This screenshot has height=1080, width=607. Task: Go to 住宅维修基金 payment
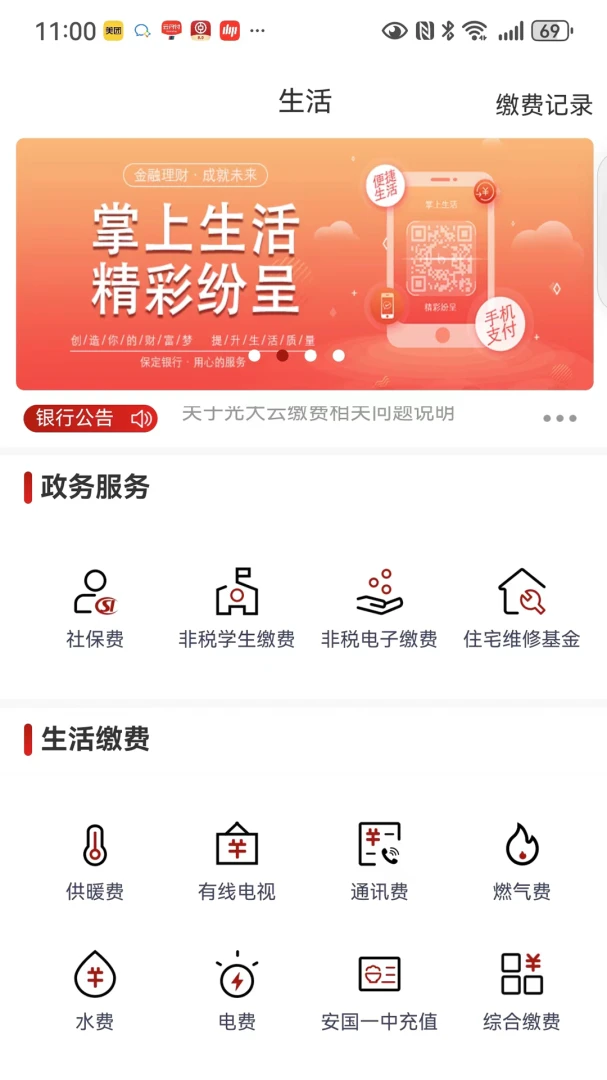point(521,608)
